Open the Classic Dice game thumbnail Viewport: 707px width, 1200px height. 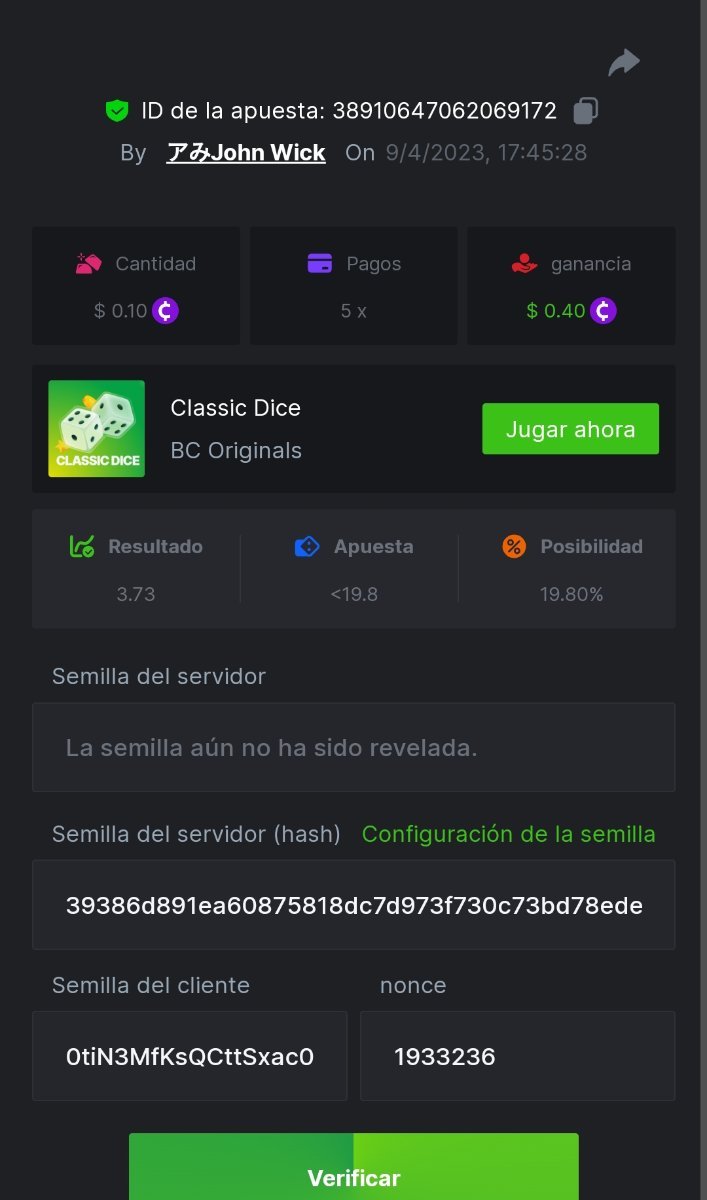(96, 428)
